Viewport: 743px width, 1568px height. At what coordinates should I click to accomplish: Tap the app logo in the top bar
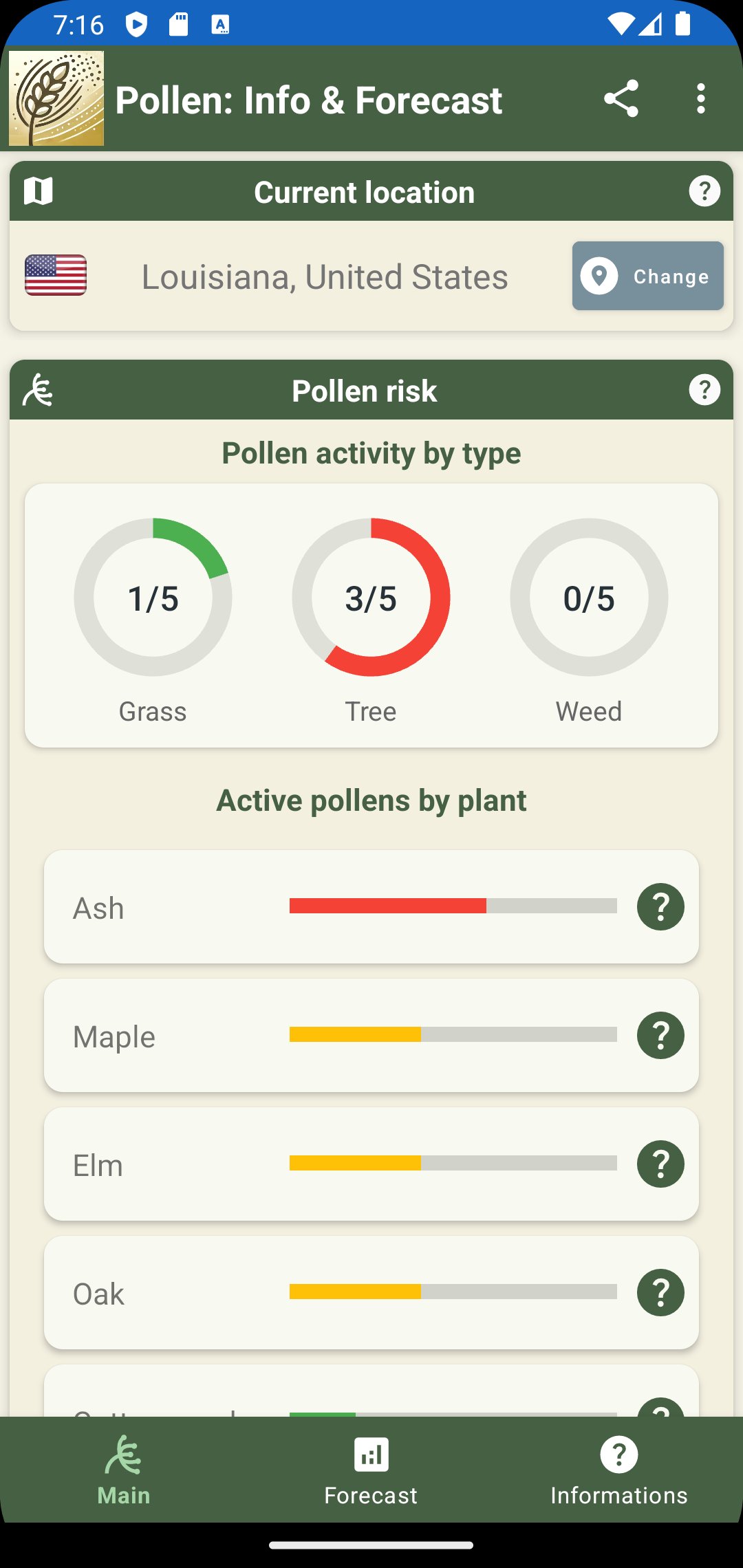click(x=58, y=98)
